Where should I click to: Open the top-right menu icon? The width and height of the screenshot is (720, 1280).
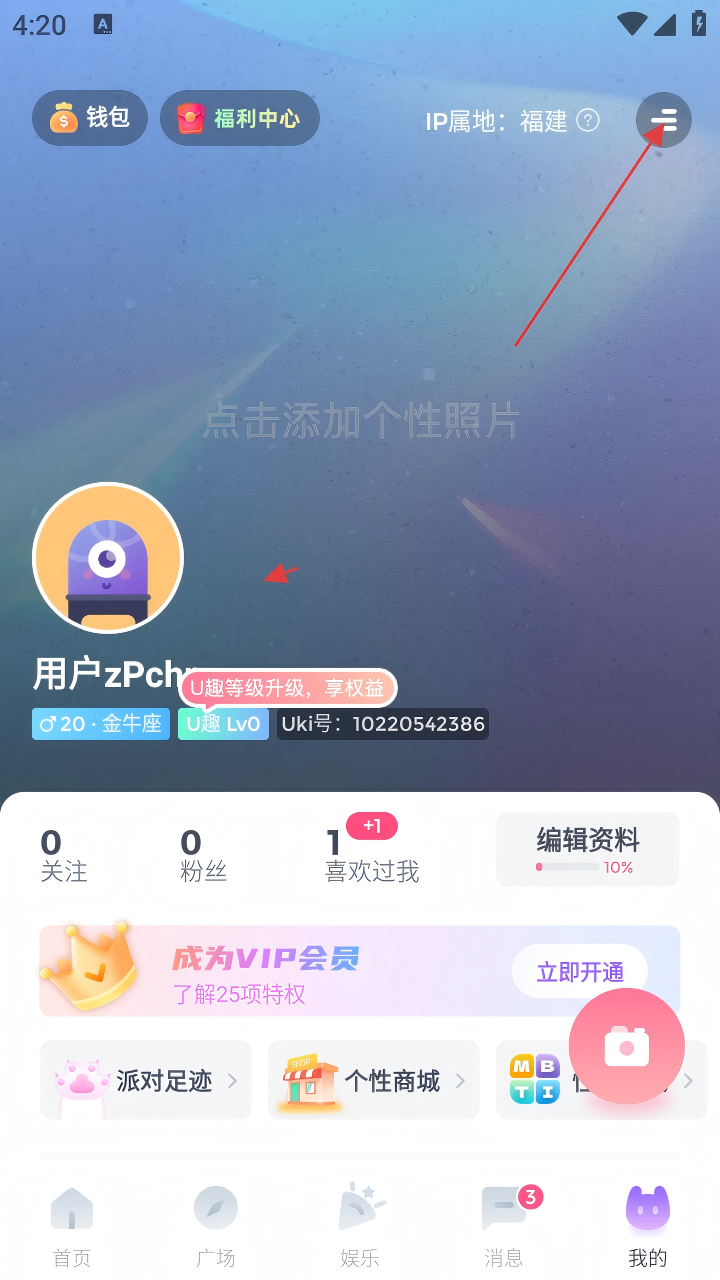663,120
